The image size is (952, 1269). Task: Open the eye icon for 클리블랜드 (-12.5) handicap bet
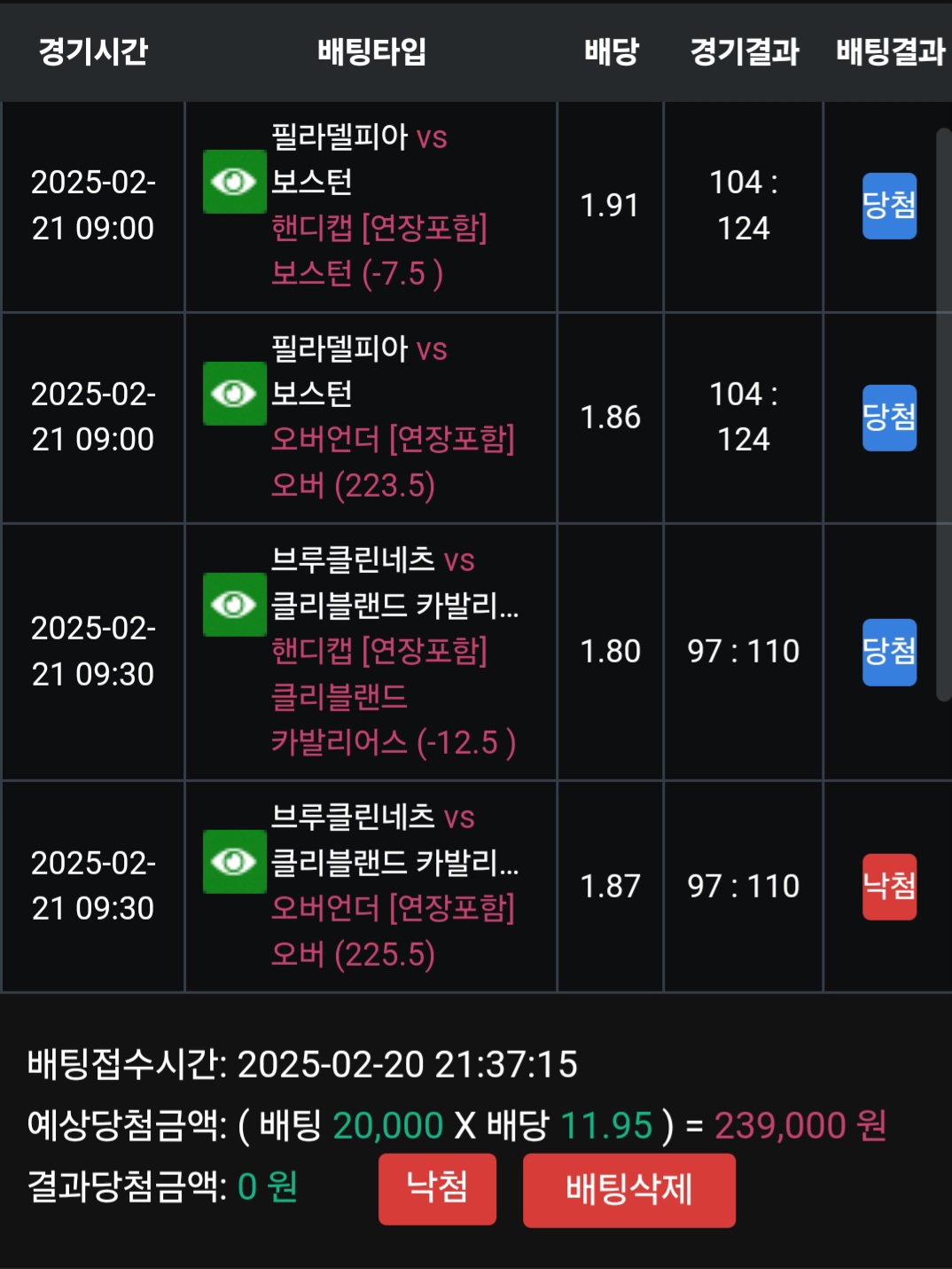point(234,605)
